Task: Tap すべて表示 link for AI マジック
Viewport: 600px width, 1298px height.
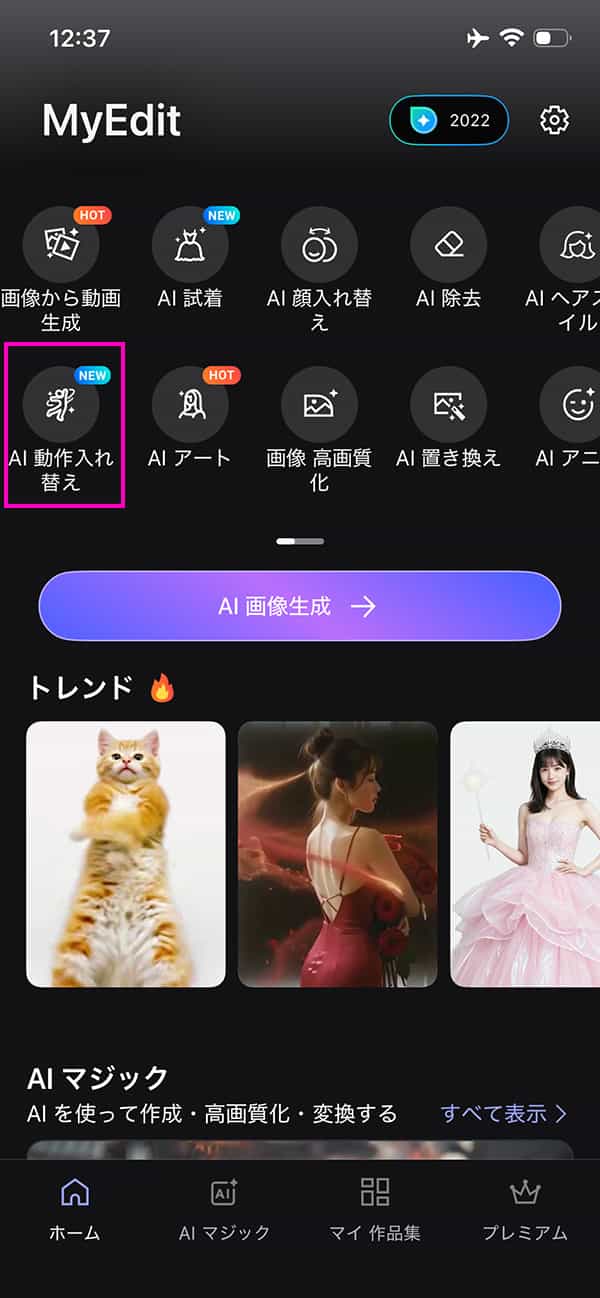Action: pos(504,1113)
